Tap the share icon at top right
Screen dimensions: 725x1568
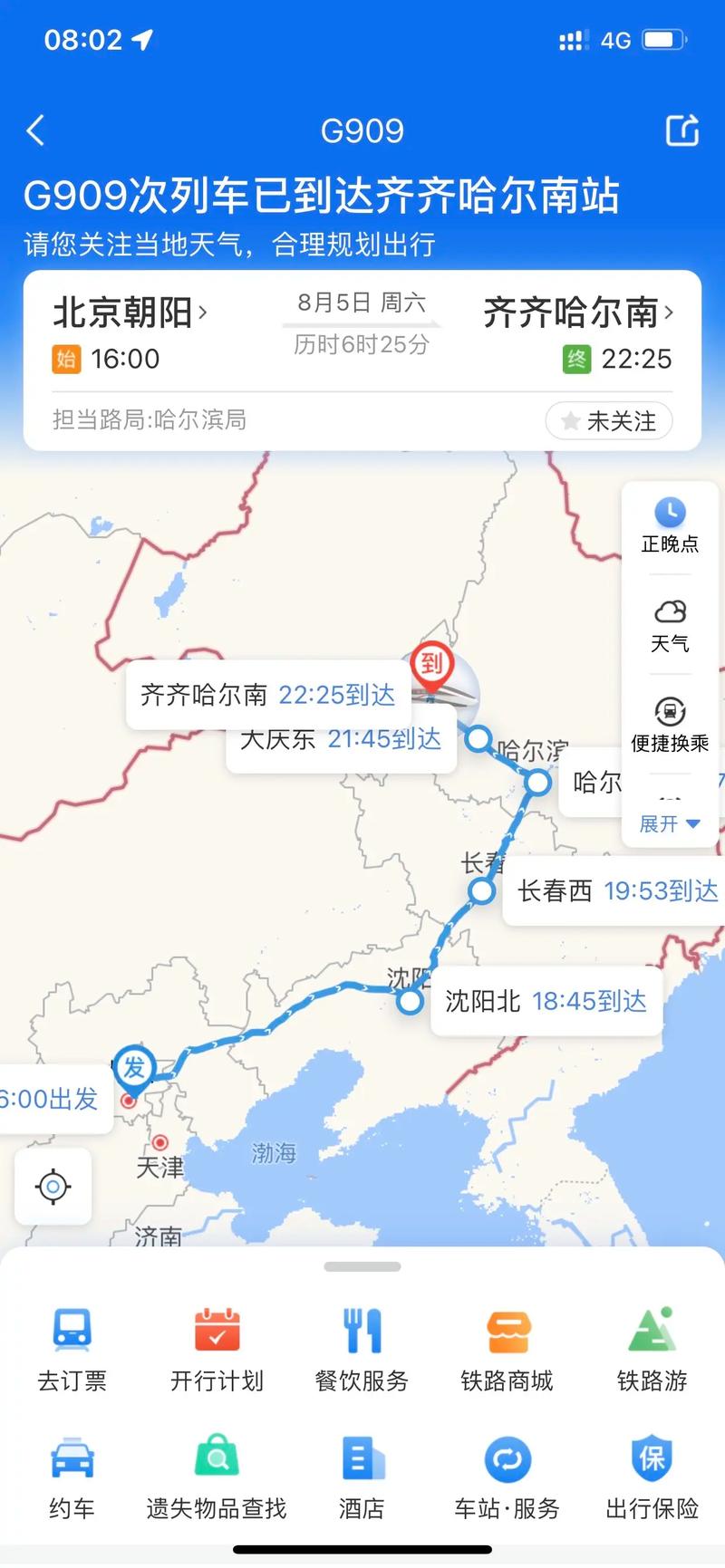(681, 130)
